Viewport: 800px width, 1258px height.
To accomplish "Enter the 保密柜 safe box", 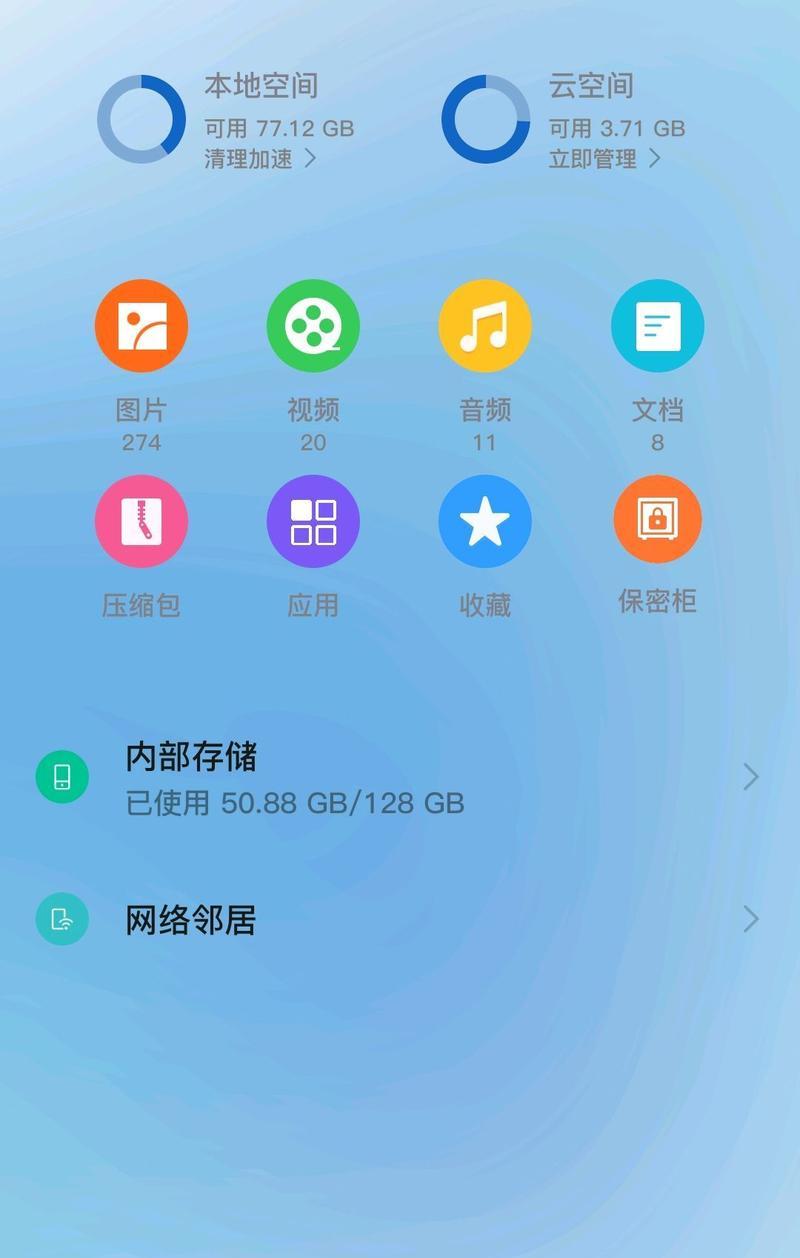I will 657,520.
